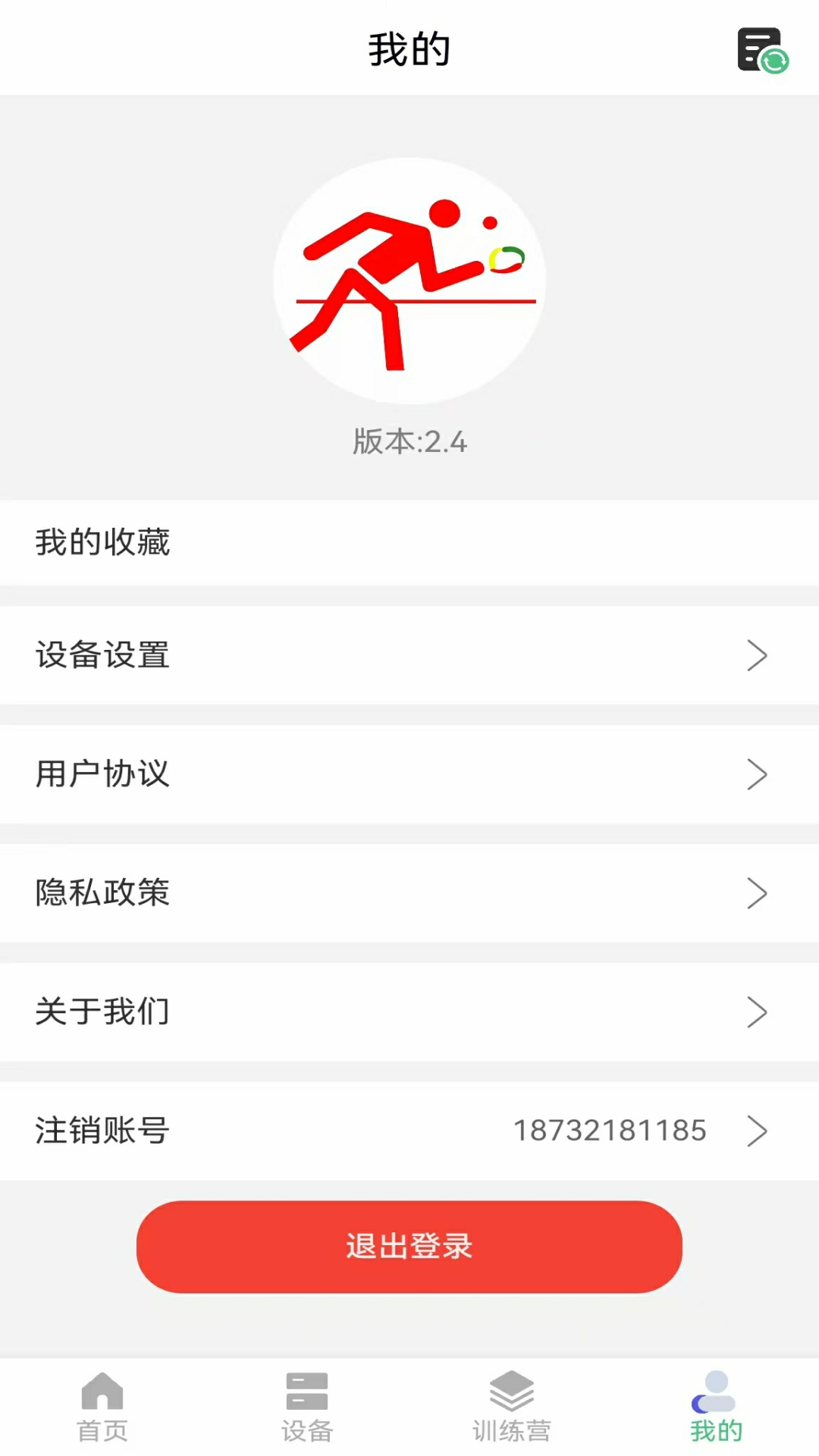Open 我的收藏 favorites entry
This screenshot has height=1456, width=819.
(102, 542)
